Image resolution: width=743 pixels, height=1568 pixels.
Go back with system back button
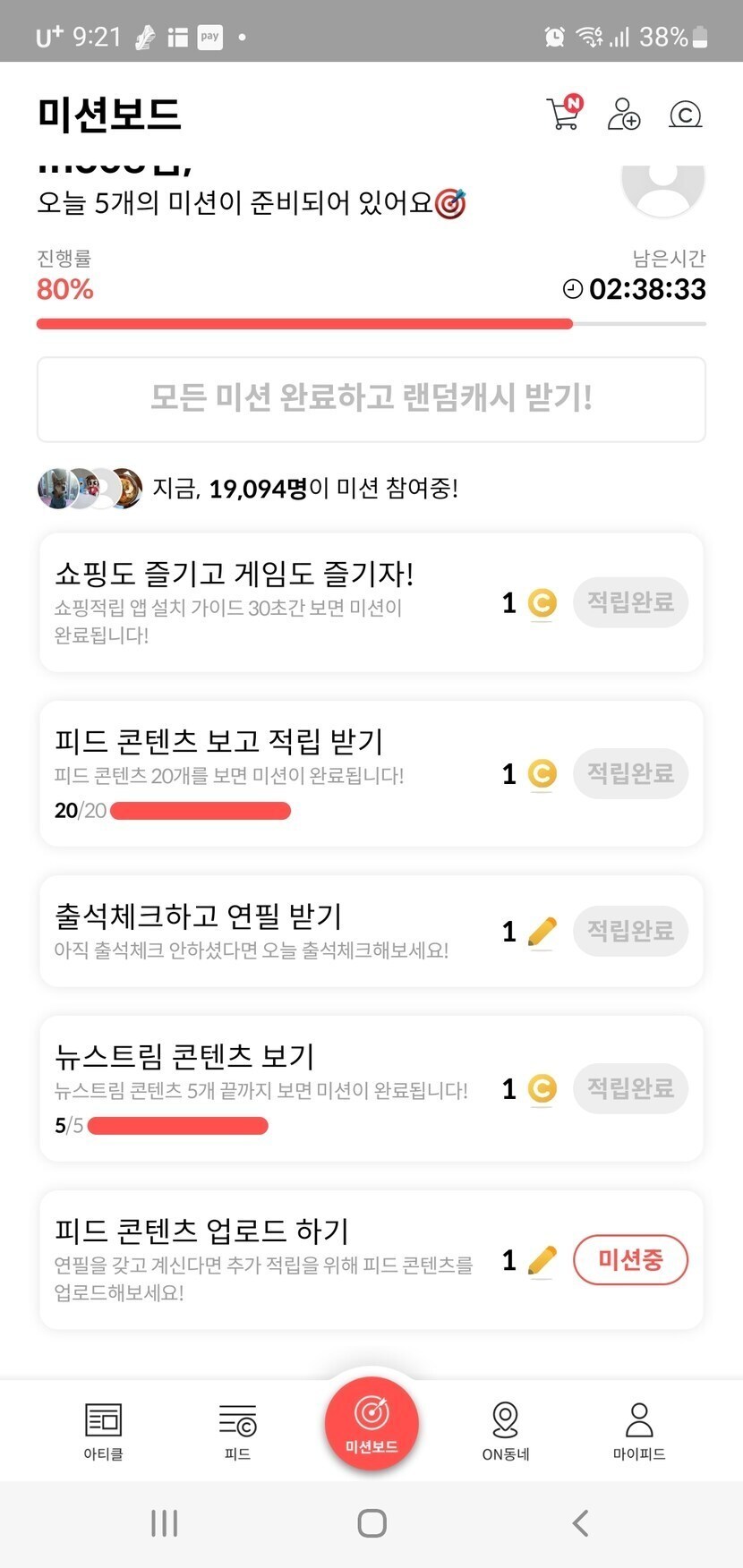click(x=580, y=1523)
